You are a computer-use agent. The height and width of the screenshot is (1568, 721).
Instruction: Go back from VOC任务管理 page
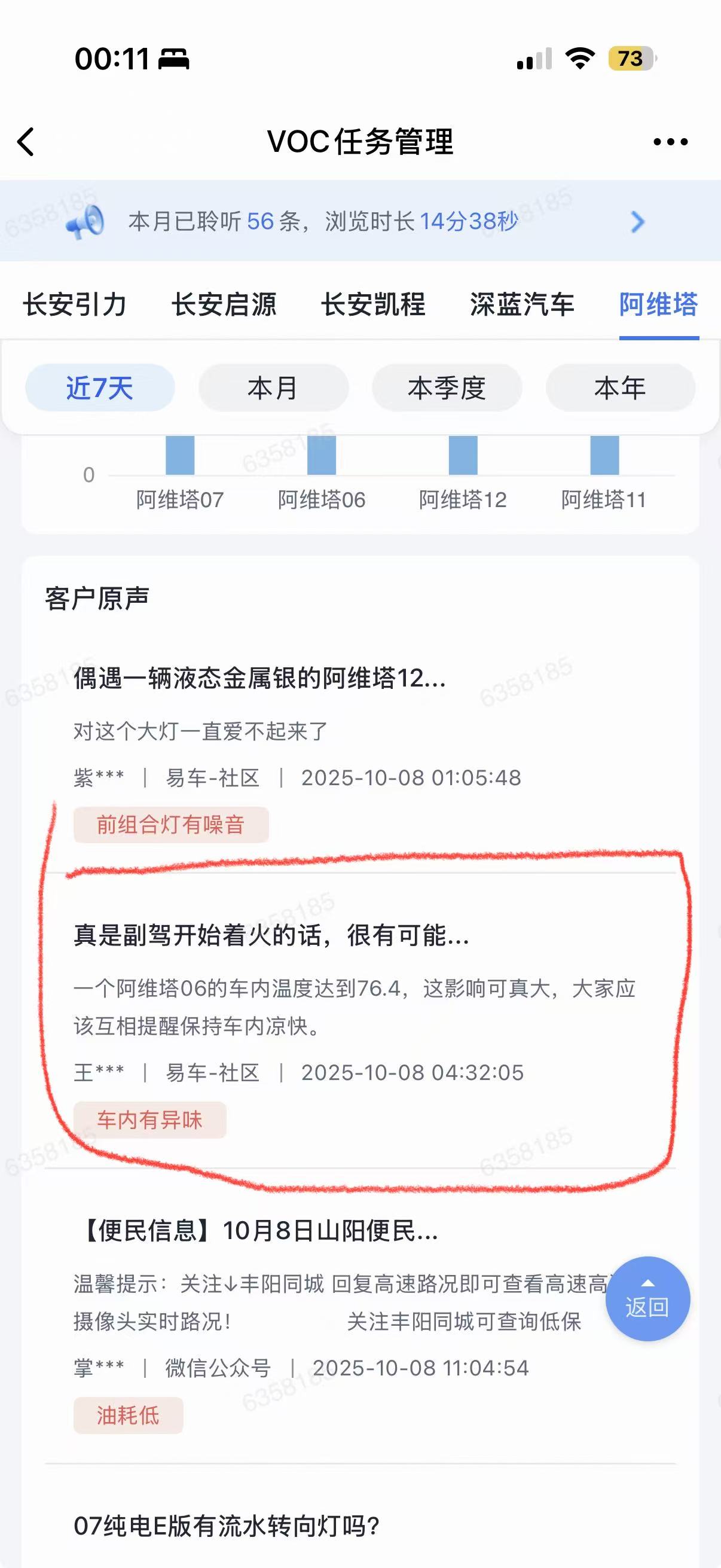coord(26,142)
